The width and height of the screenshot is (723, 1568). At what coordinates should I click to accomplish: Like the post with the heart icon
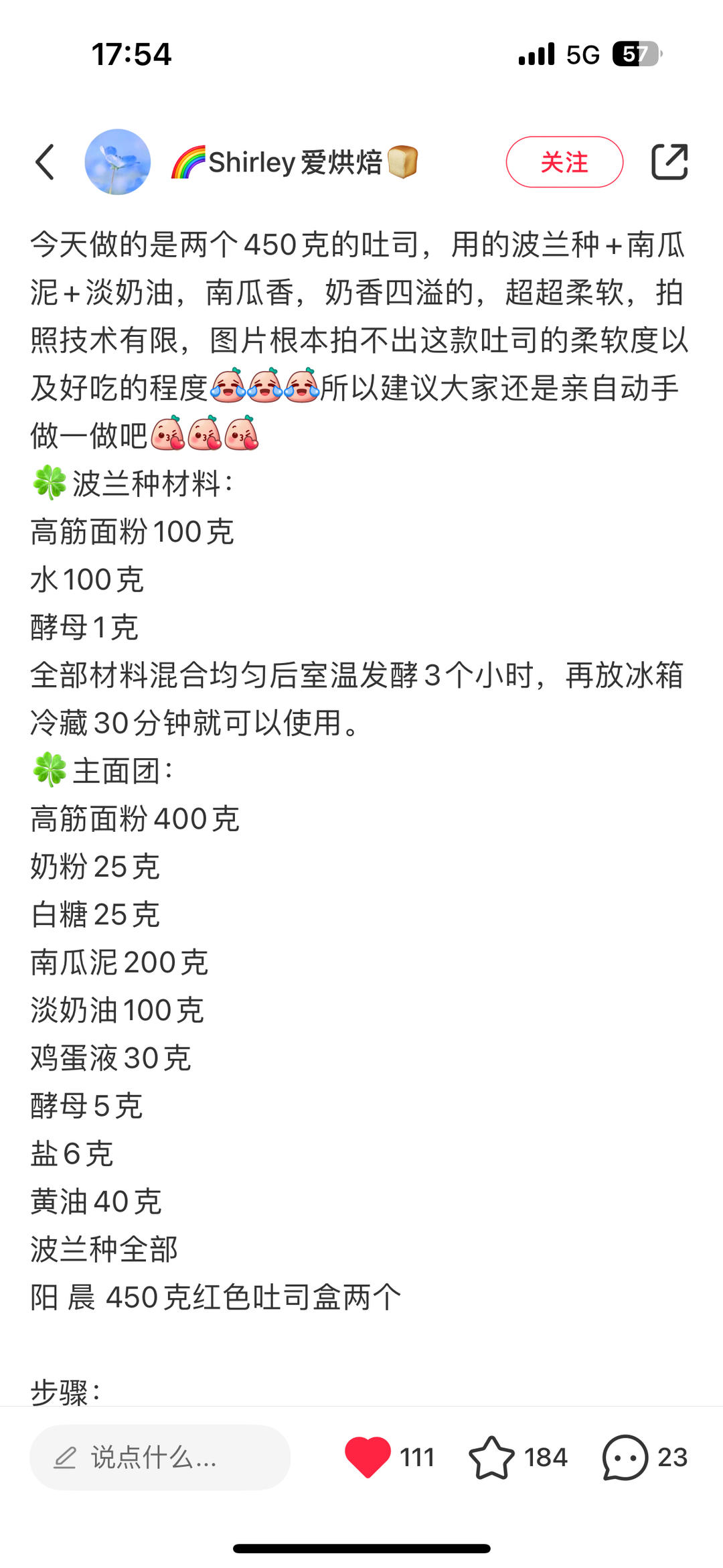click(368, 1457)
